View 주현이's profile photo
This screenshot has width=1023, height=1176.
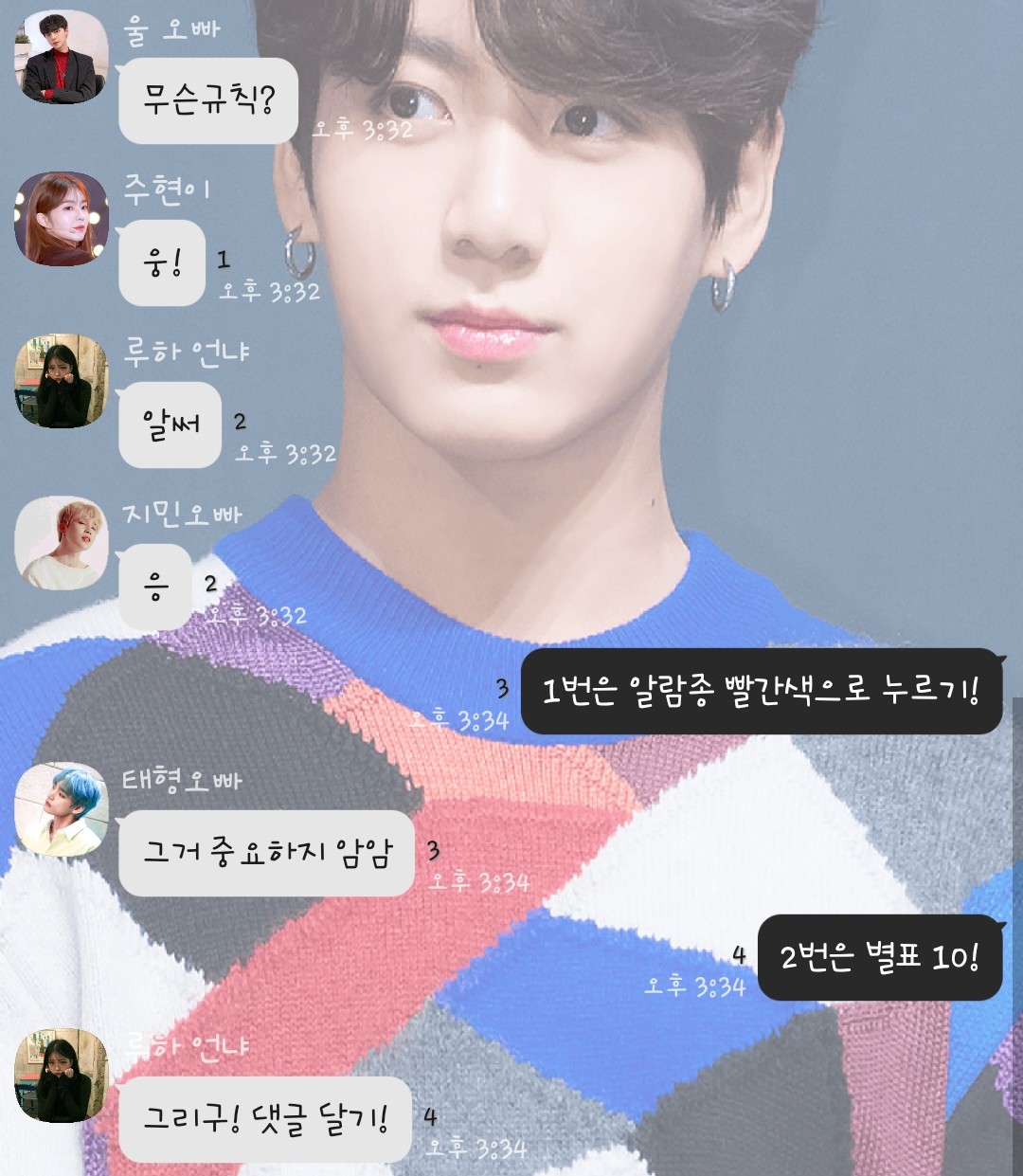coord(62,219)
